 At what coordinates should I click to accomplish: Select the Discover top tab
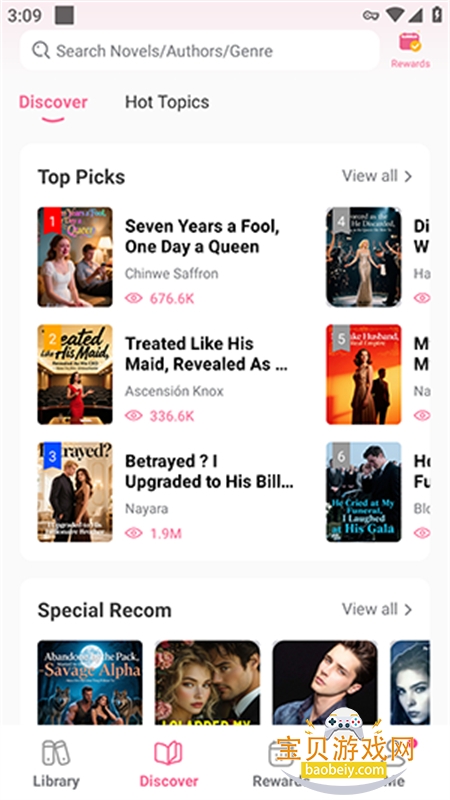point(53,102)
